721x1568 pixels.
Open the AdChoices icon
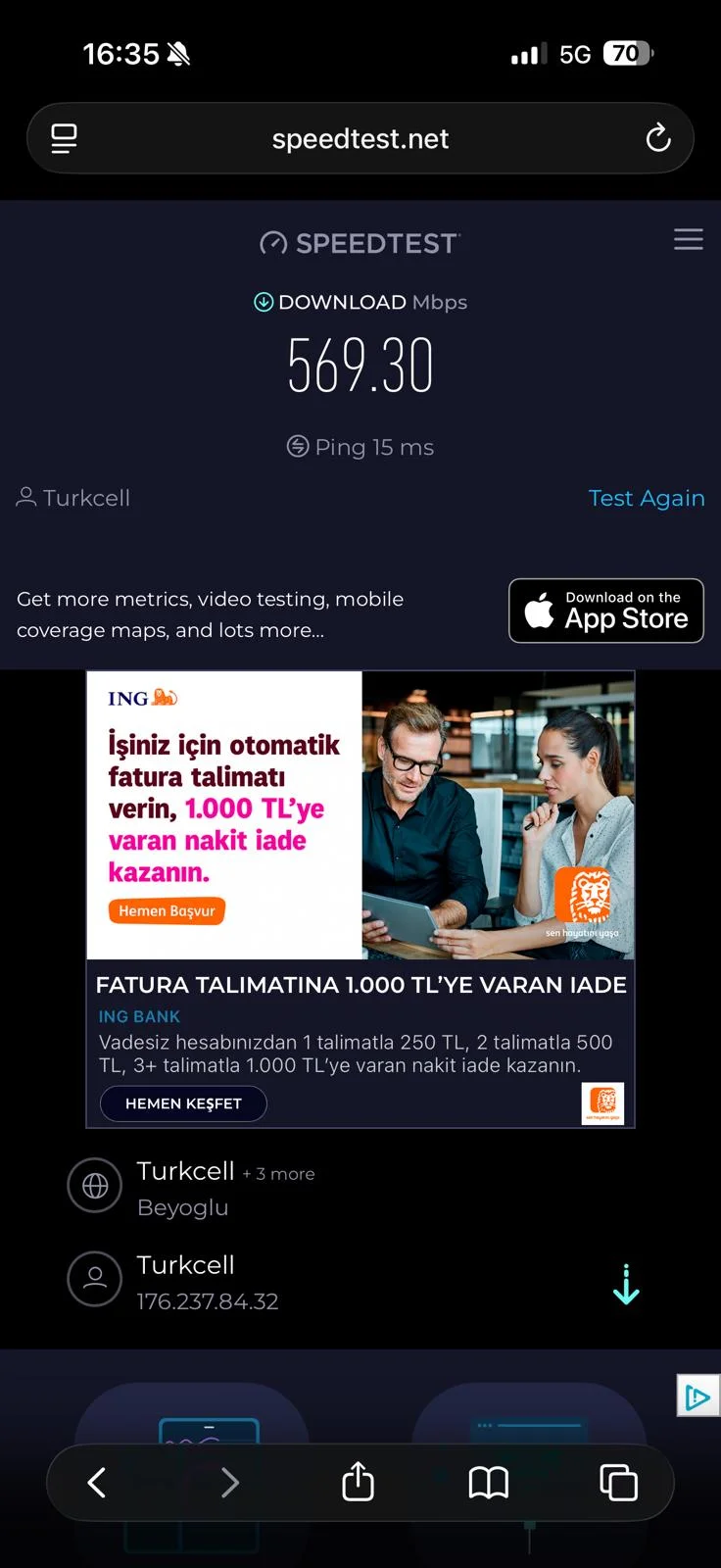click(697, 1396)
